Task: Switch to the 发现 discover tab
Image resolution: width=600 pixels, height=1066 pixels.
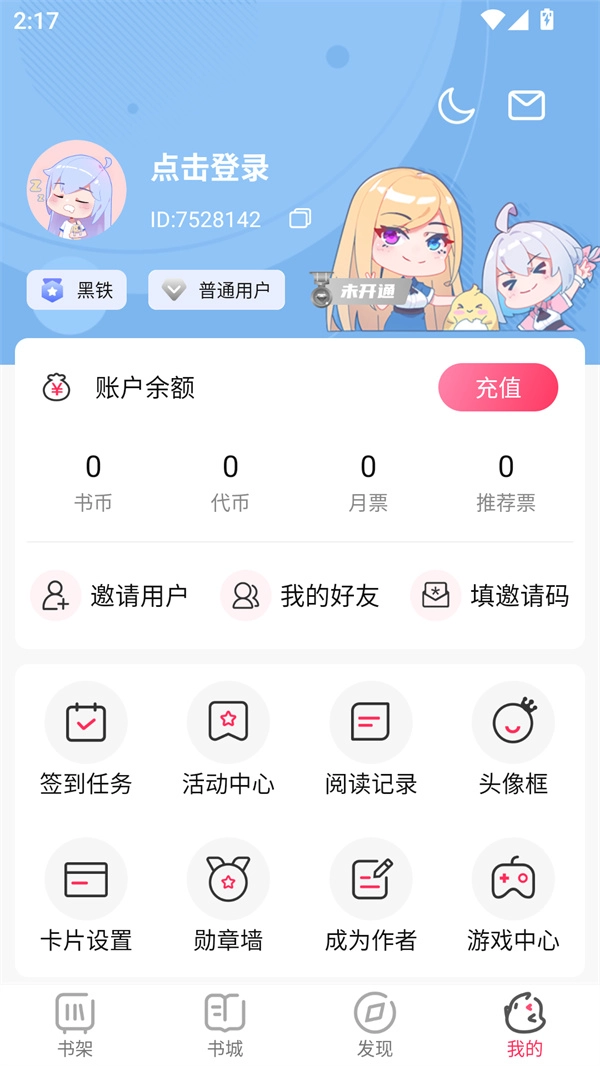Action: pos(375,1025)
